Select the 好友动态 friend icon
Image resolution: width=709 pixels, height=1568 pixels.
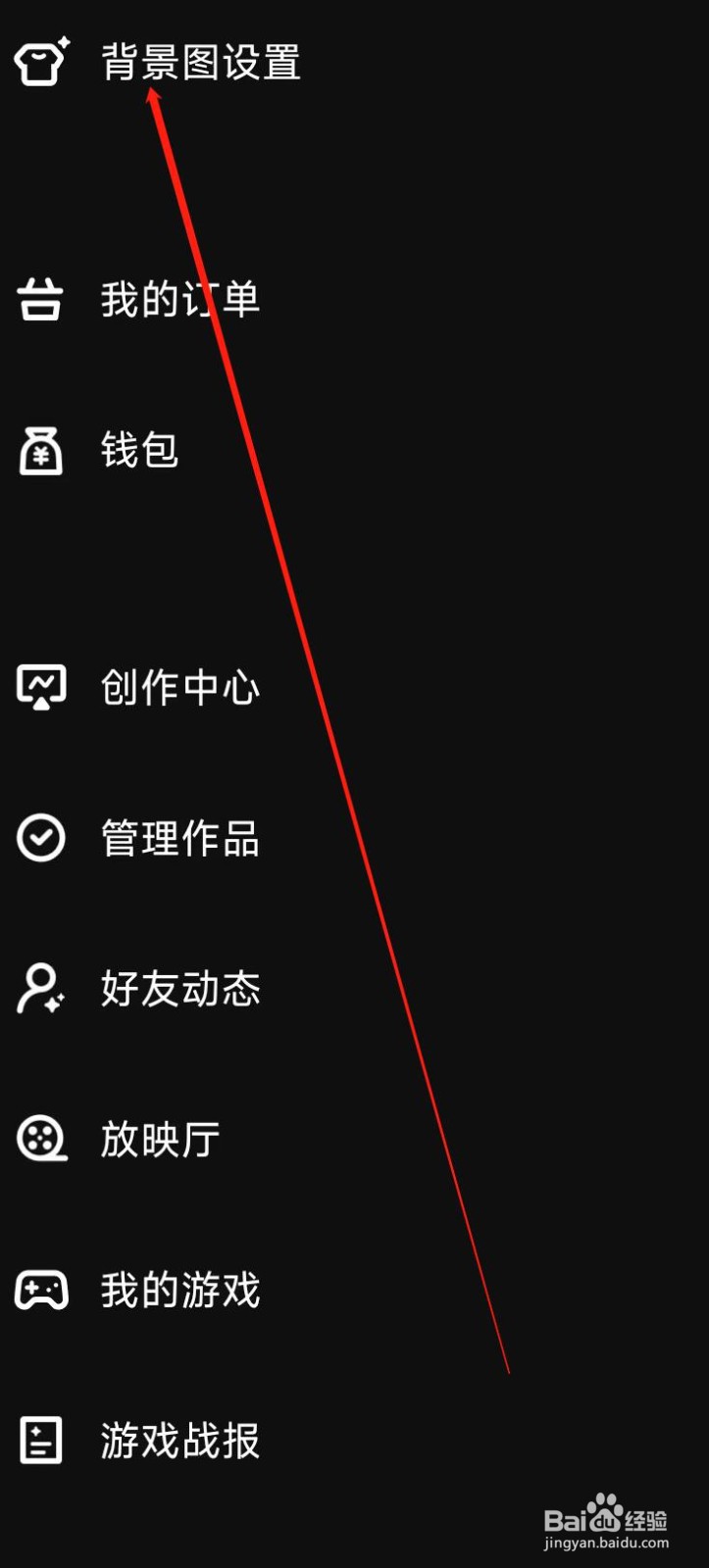pyautogui.click(x=40, y=990)
